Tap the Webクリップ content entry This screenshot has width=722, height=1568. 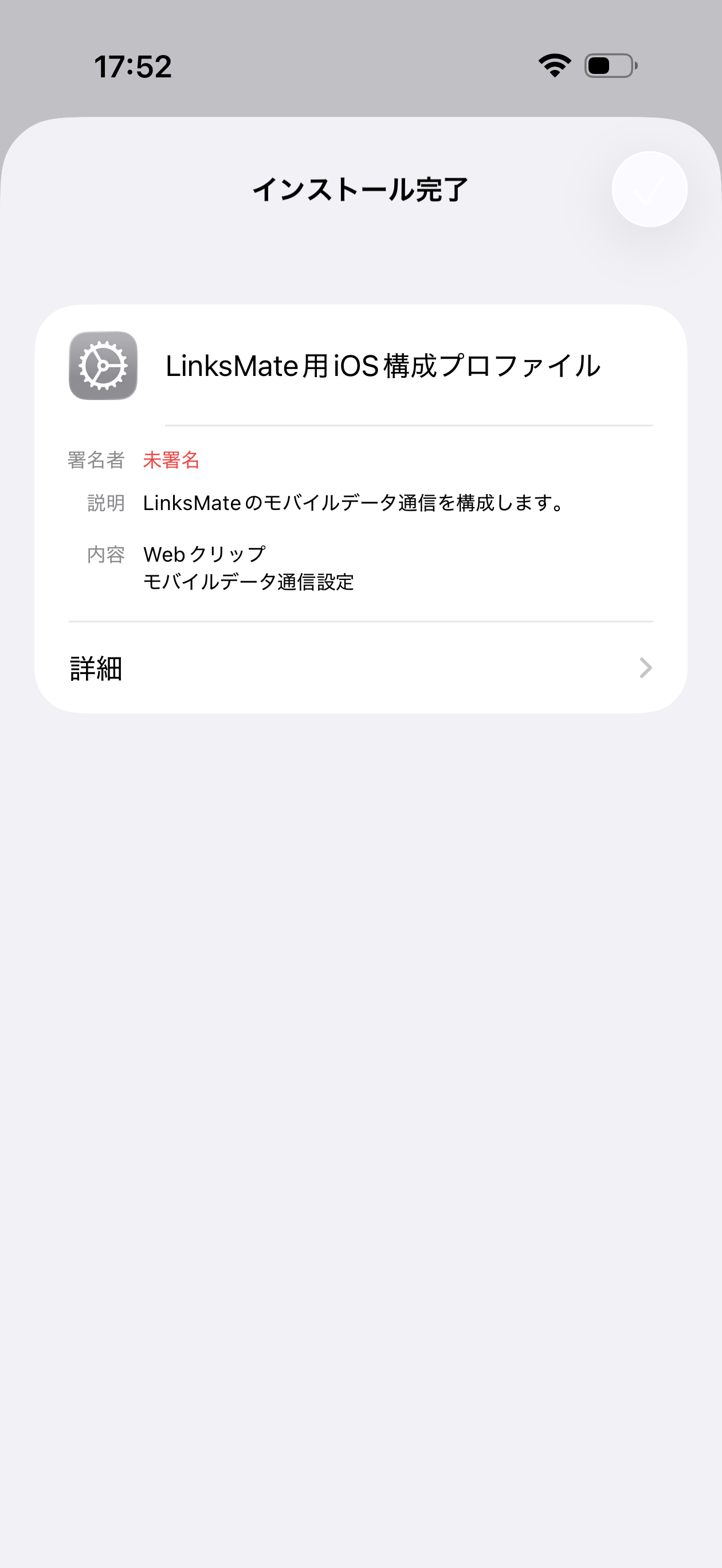point(203,554)
